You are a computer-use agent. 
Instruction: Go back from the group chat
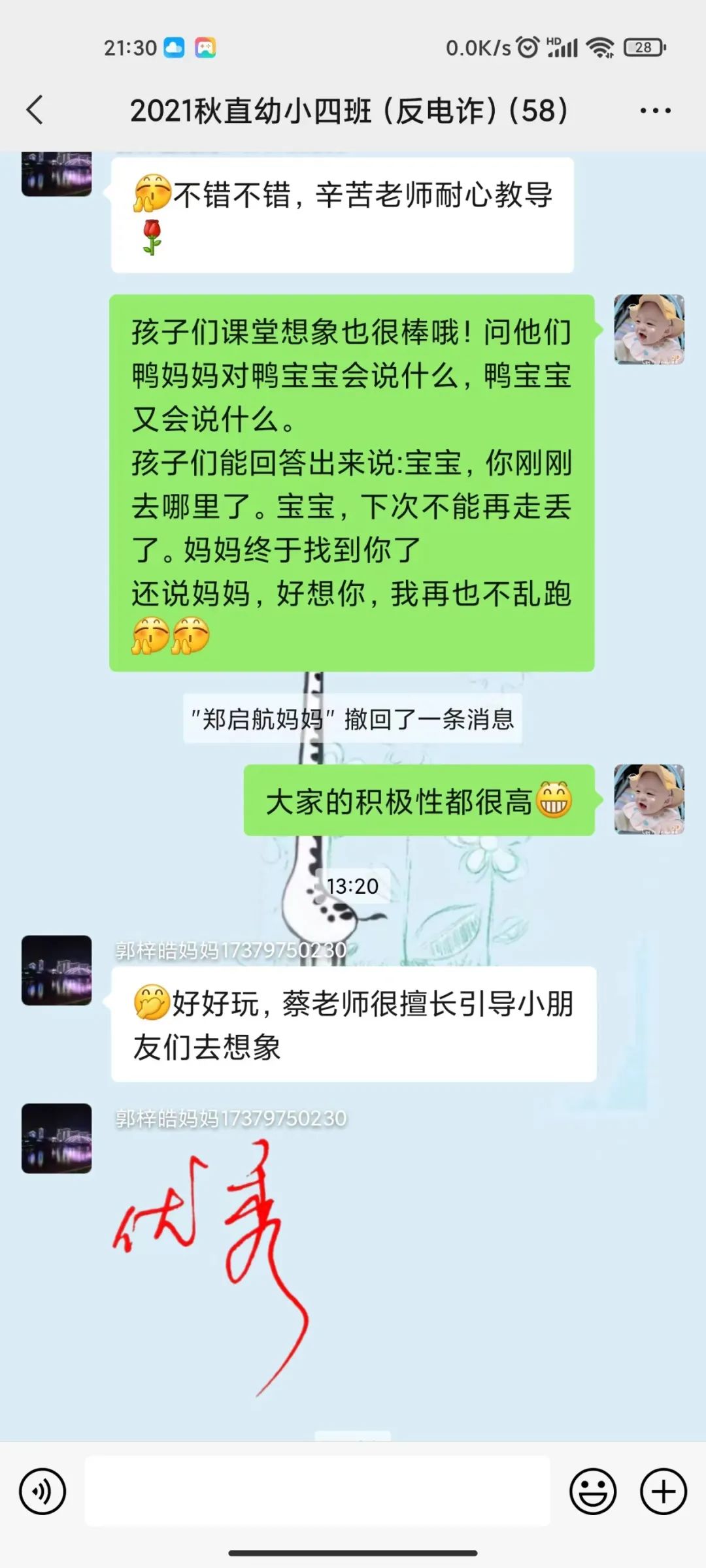(35, 110)
